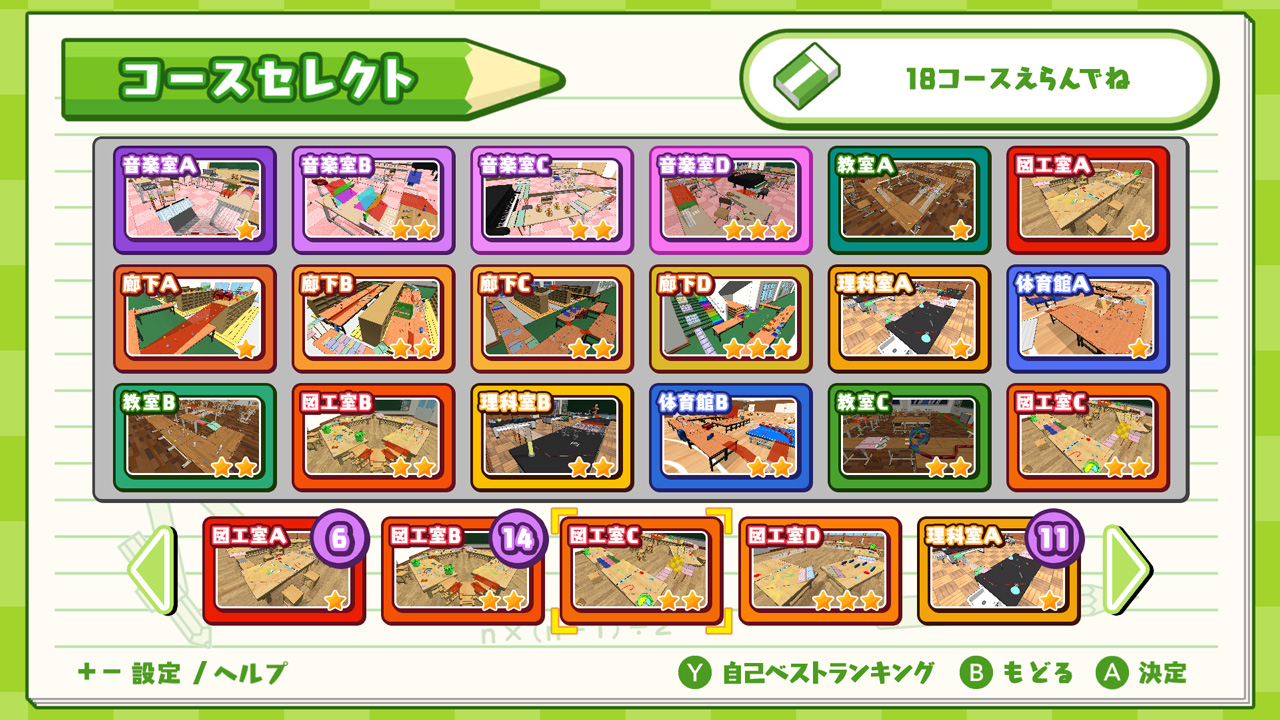The image size is (1280, 720).
Task: Select the 廊下C course tile
Action: (552, 318)
